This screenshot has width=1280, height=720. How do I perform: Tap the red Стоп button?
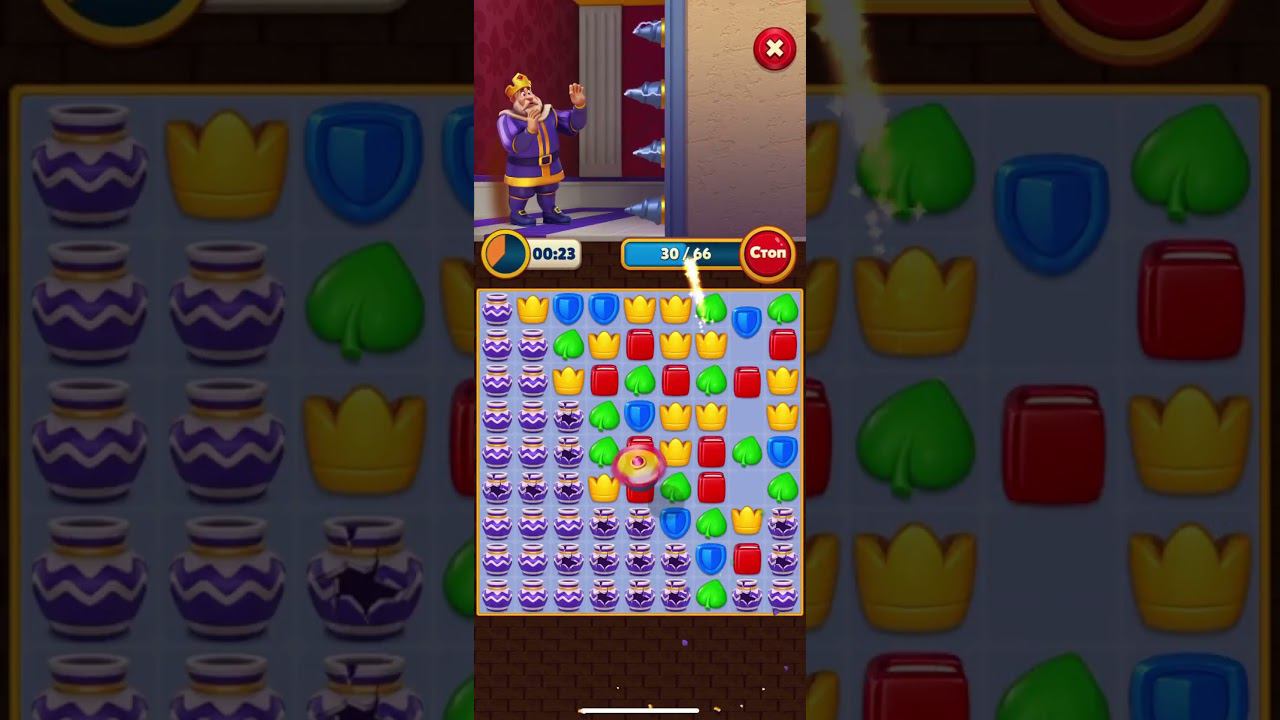(x=767, y=253)
